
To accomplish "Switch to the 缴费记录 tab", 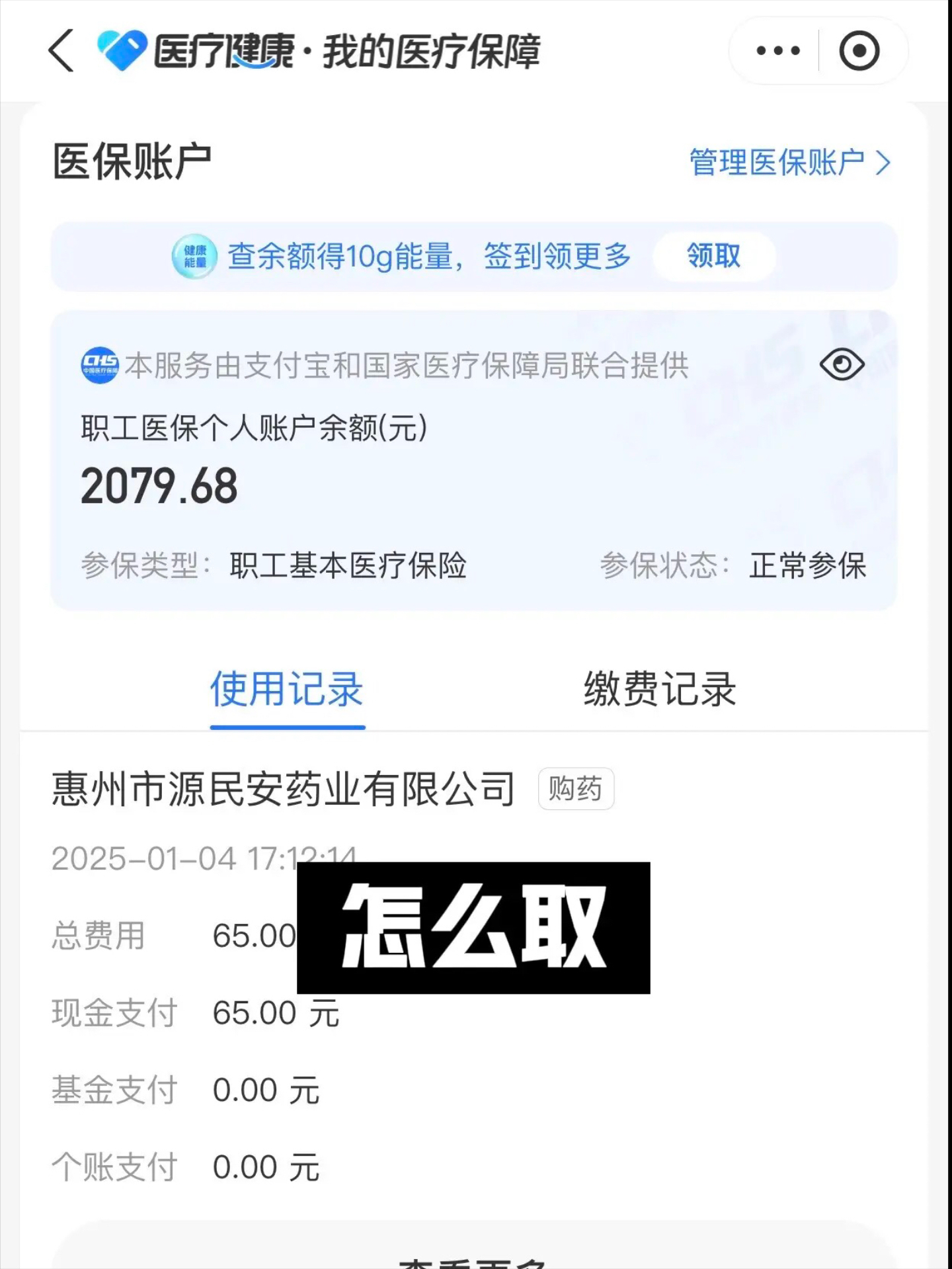I will point(658,690).
